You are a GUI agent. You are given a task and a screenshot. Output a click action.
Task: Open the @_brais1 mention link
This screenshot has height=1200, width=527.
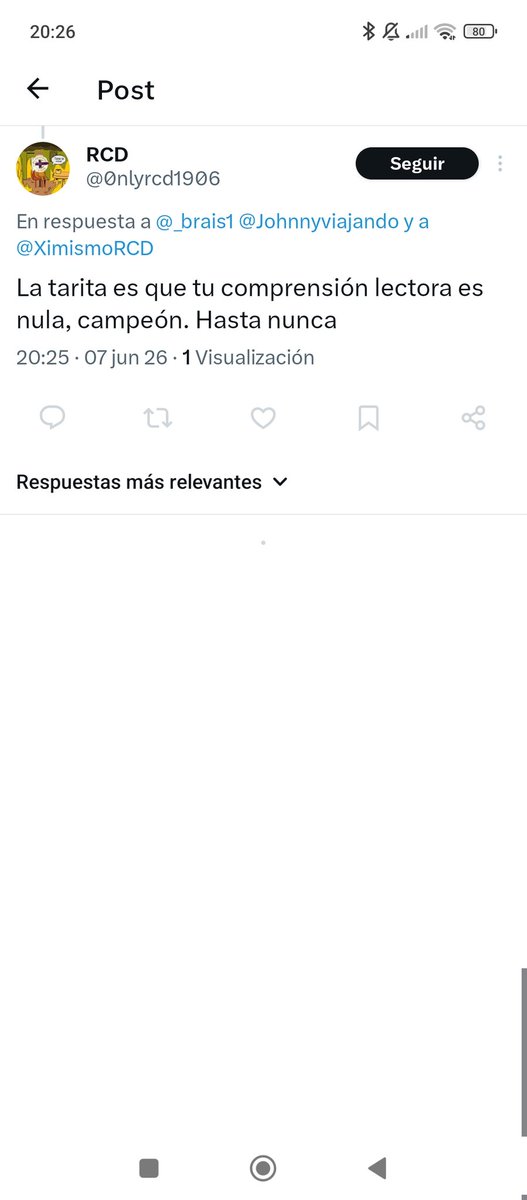pos(194,222)
